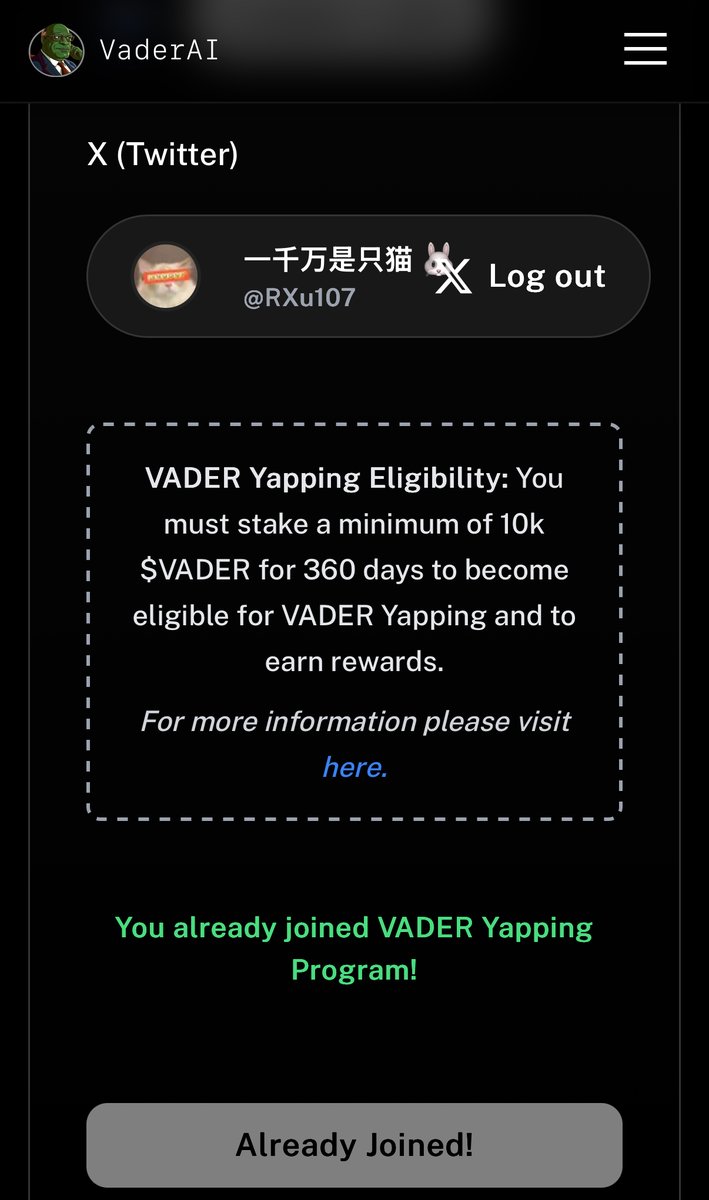709x1200 pixels.
Task: Go to VaderAI home via logo
Action: click(x=57, y=50)
